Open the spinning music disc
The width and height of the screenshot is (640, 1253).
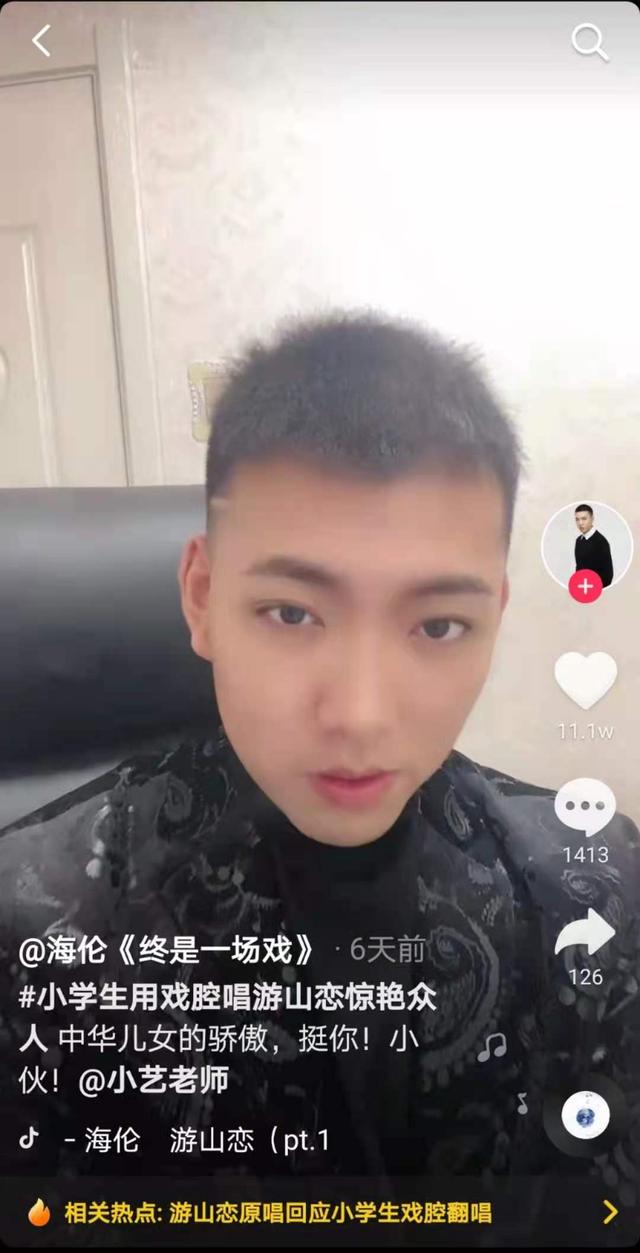coord(585,1116)
